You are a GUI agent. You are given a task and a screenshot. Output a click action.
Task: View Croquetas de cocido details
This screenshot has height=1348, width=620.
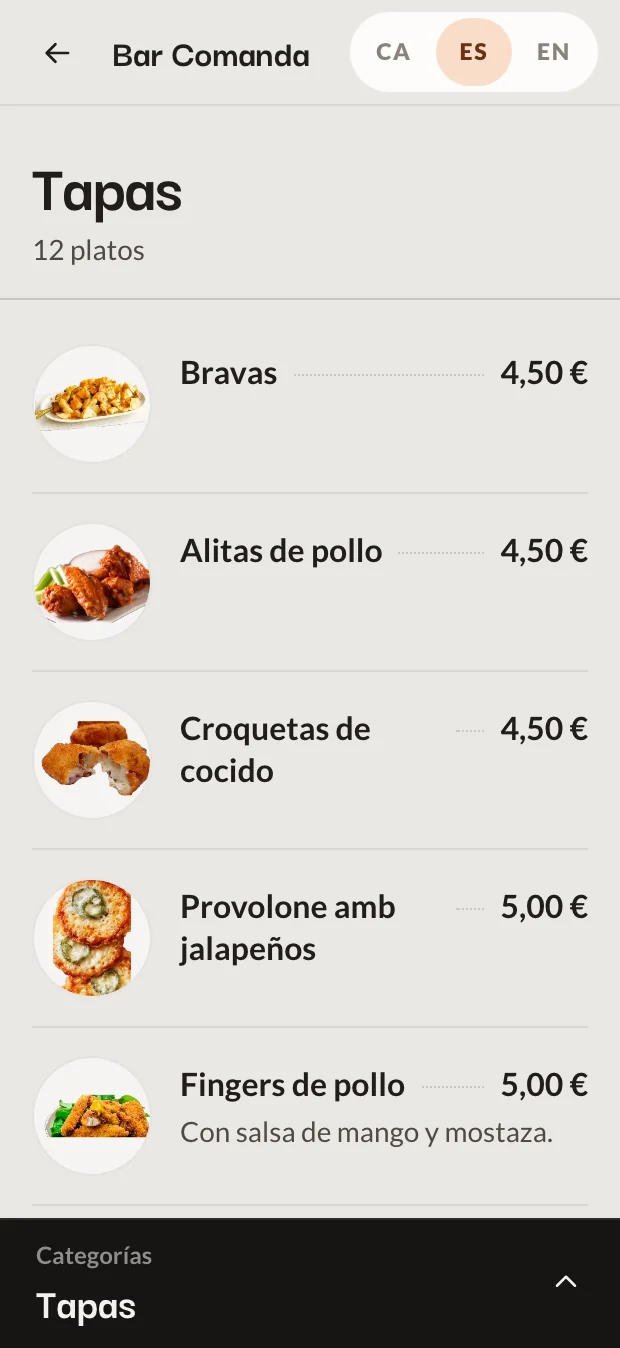(x=310, y=760)
